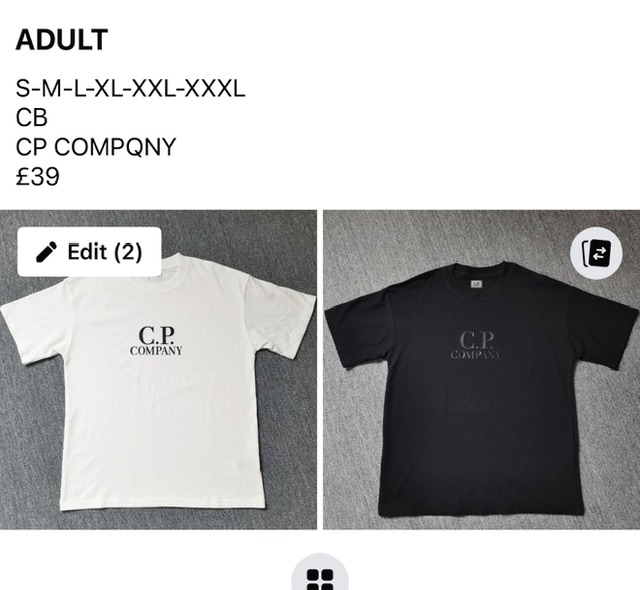Tap the Edit (2) button
The height and width of the screenshot is (590, 640).
(x=89, y=252)
